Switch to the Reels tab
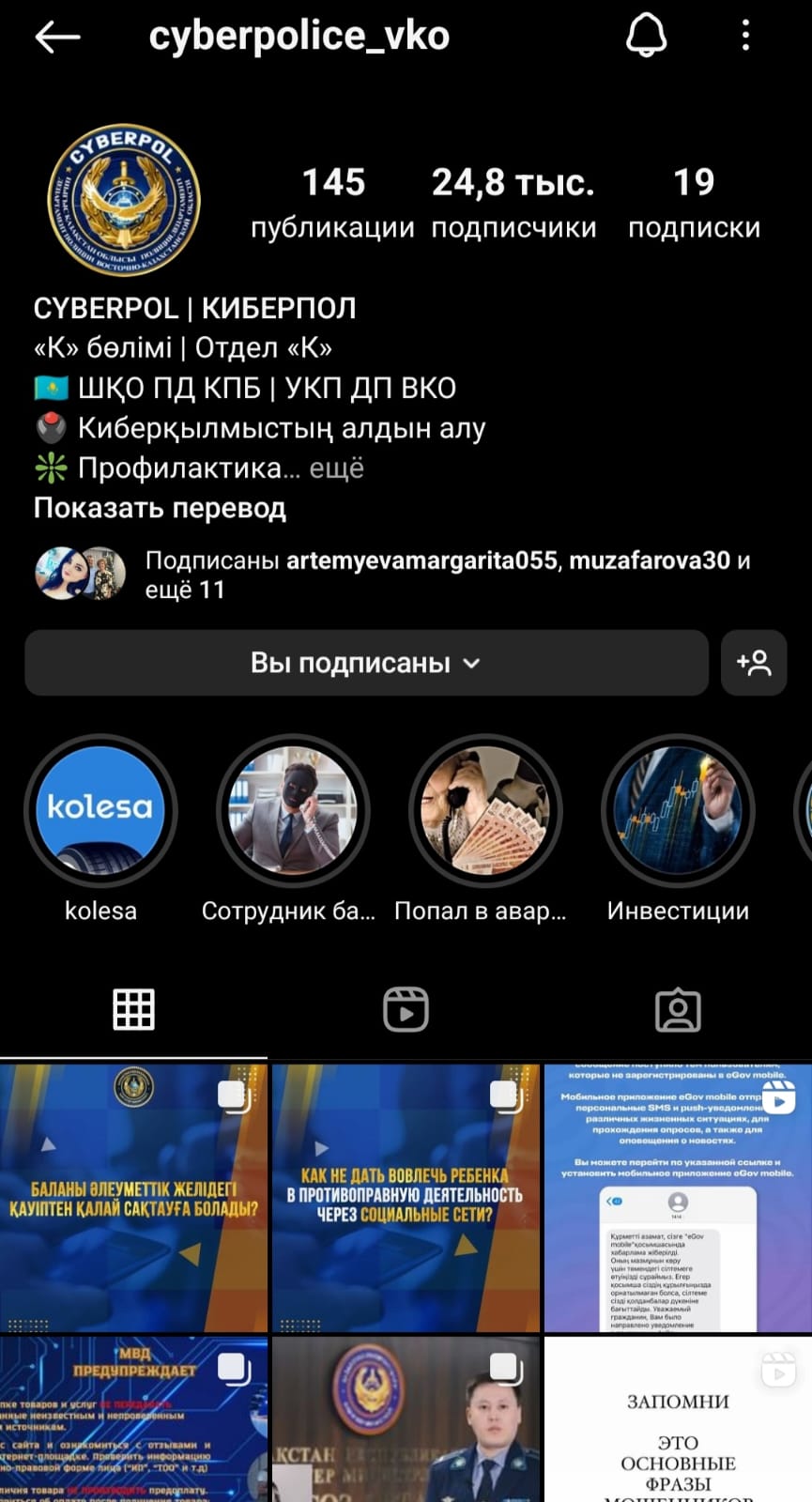 click(x=406, y=1010)
